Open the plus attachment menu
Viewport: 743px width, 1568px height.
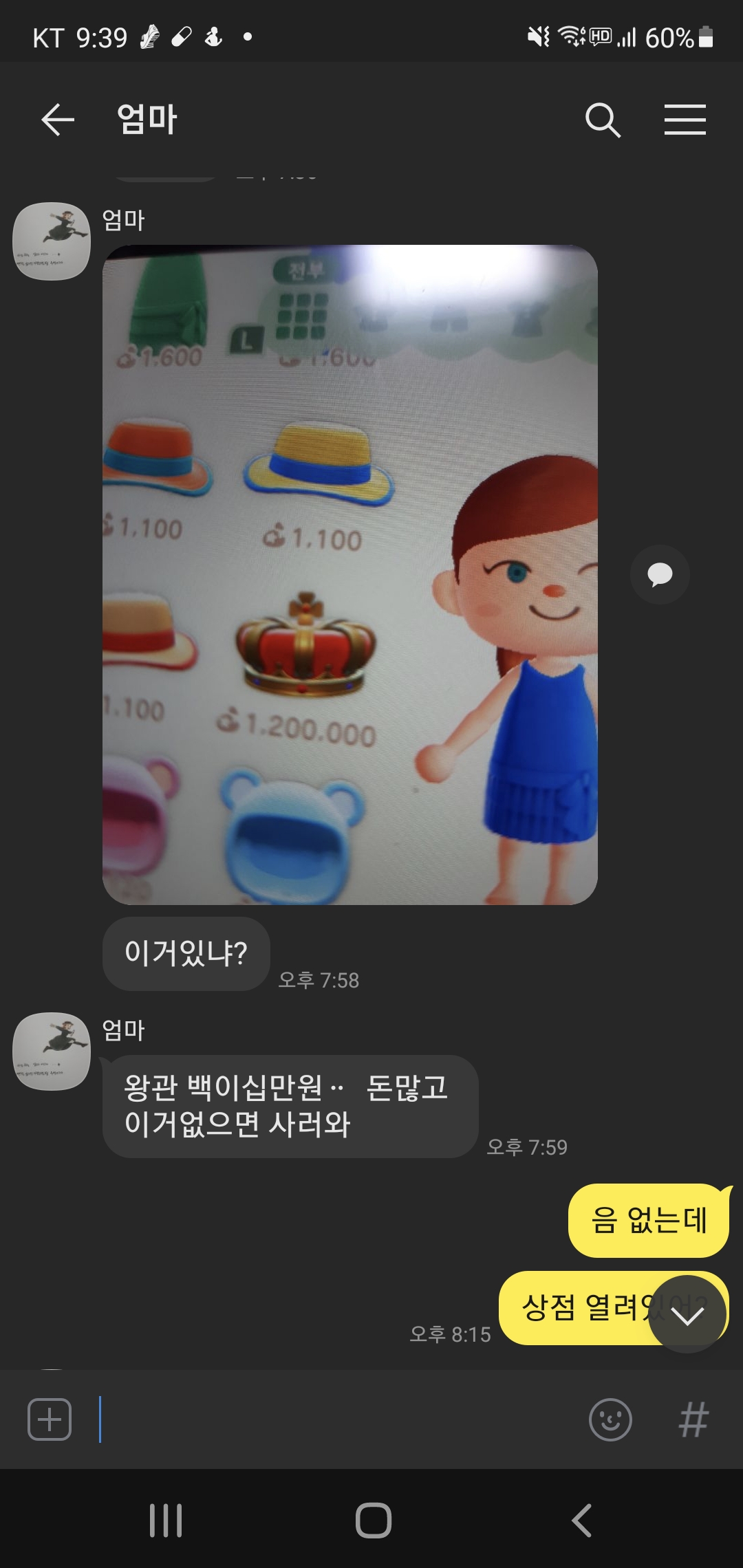[50, 1419]
